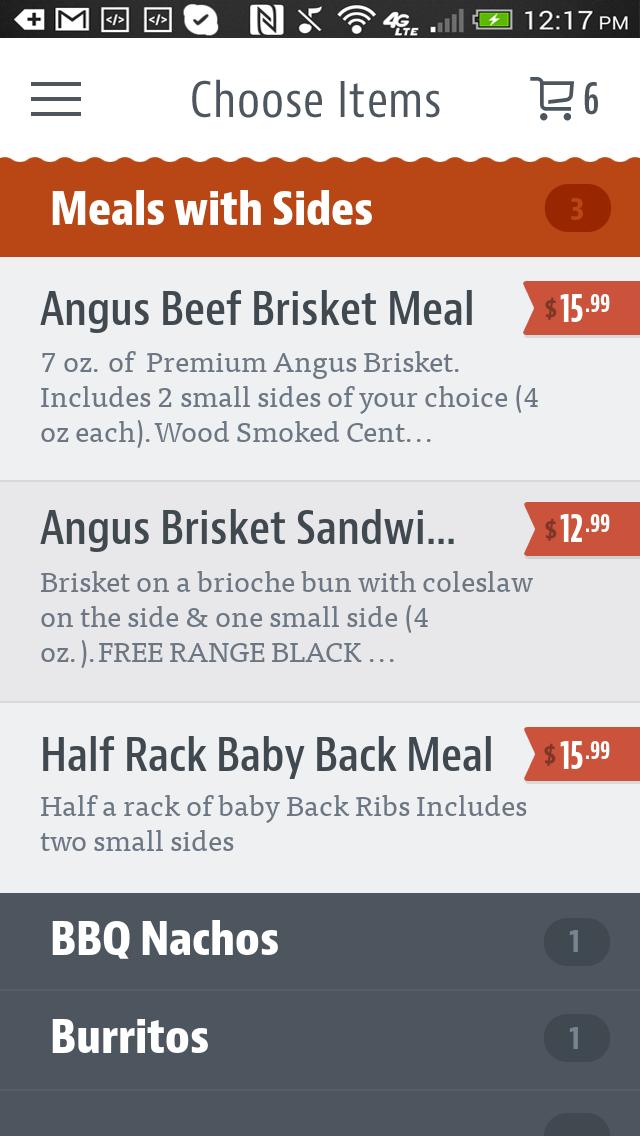Collapse the Meals with Sides category

coord(320,209)
